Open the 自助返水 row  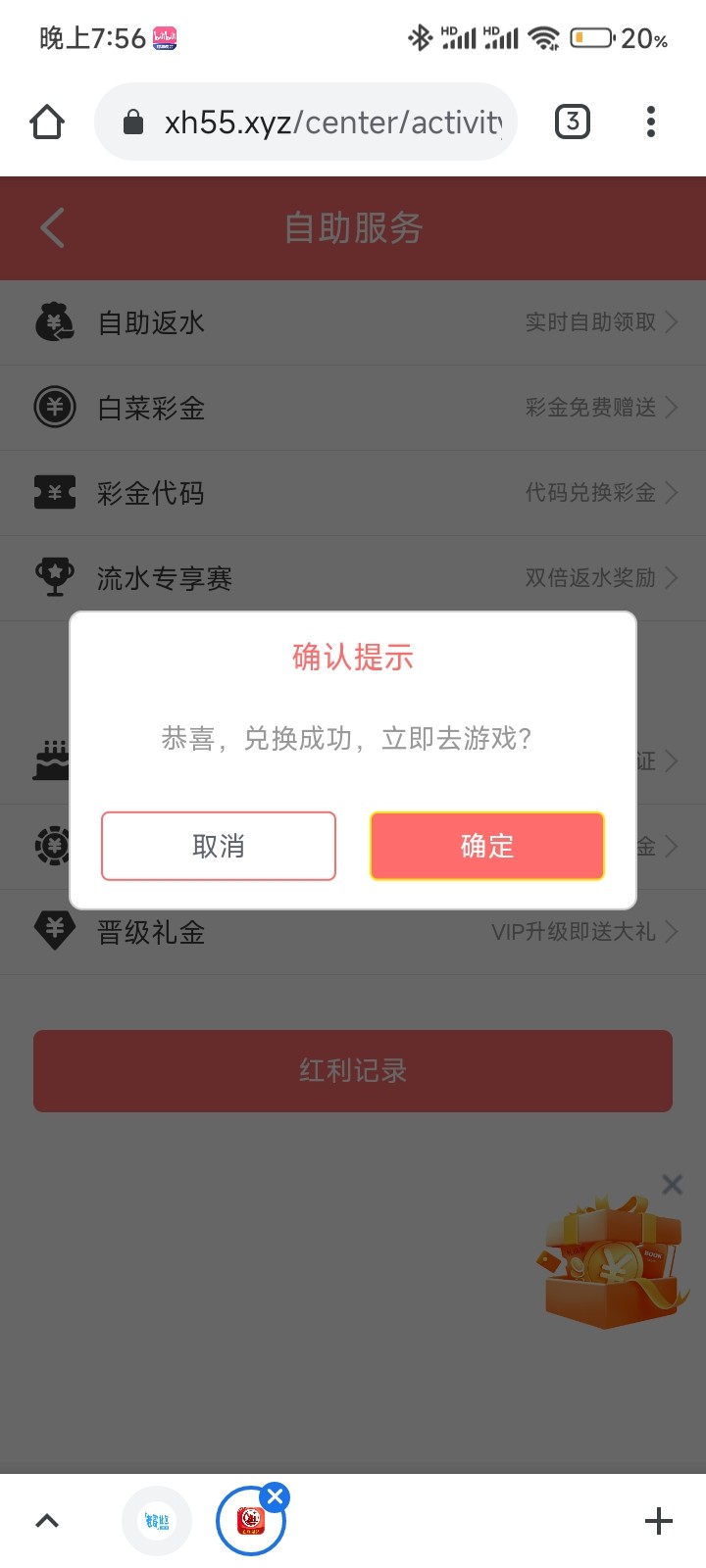[x=353, y=322]
